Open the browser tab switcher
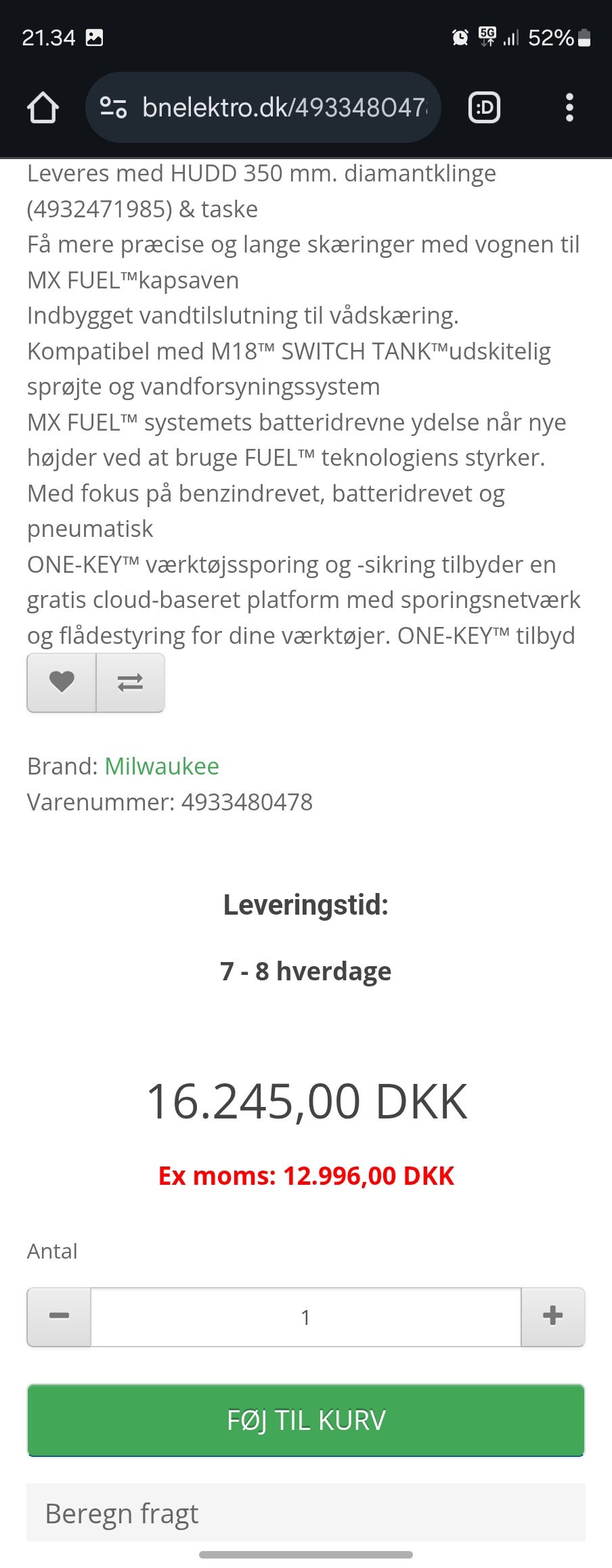Screen dimensions: 612x1568 tap(483, 107)
